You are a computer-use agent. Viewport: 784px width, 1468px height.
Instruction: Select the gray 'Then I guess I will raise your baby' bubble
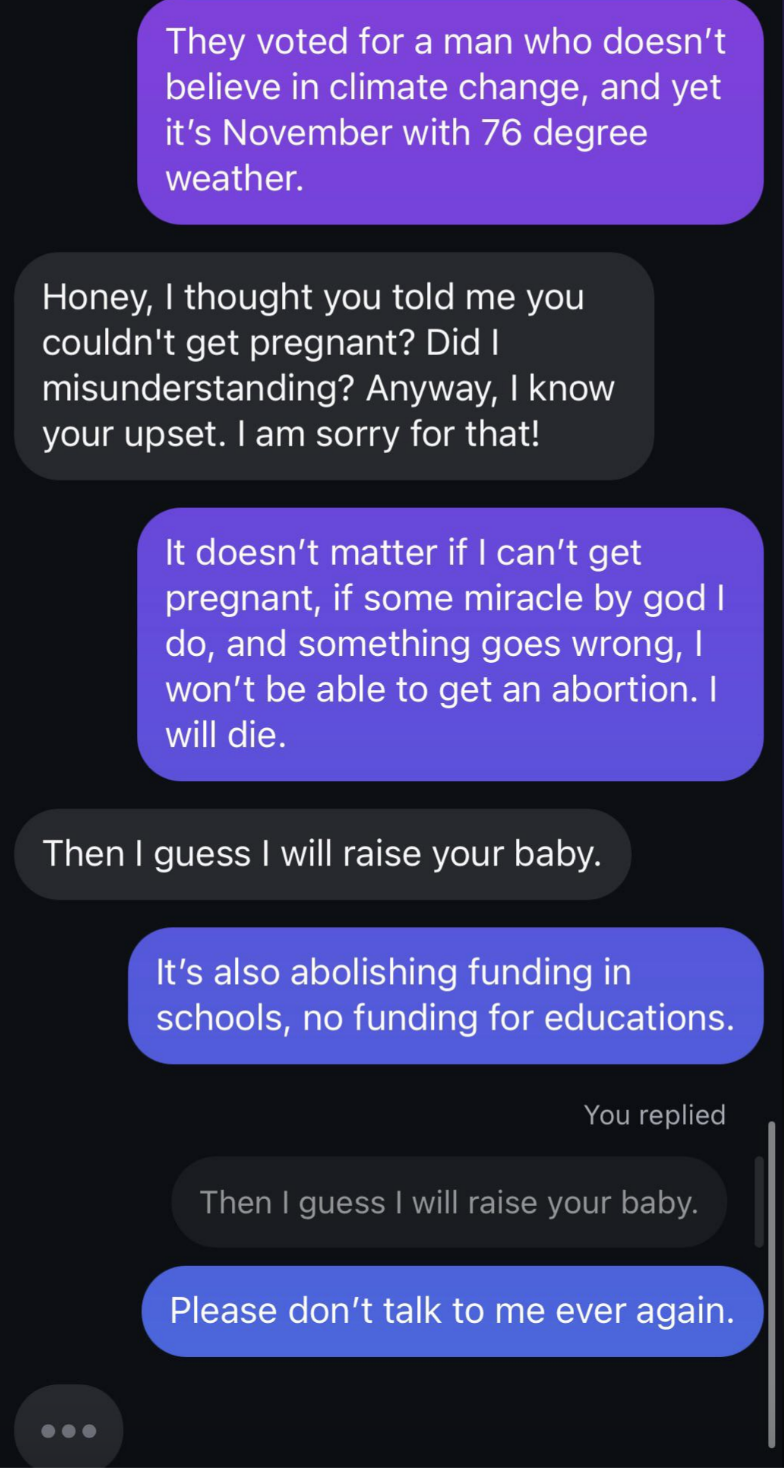(x=323, y=854)
